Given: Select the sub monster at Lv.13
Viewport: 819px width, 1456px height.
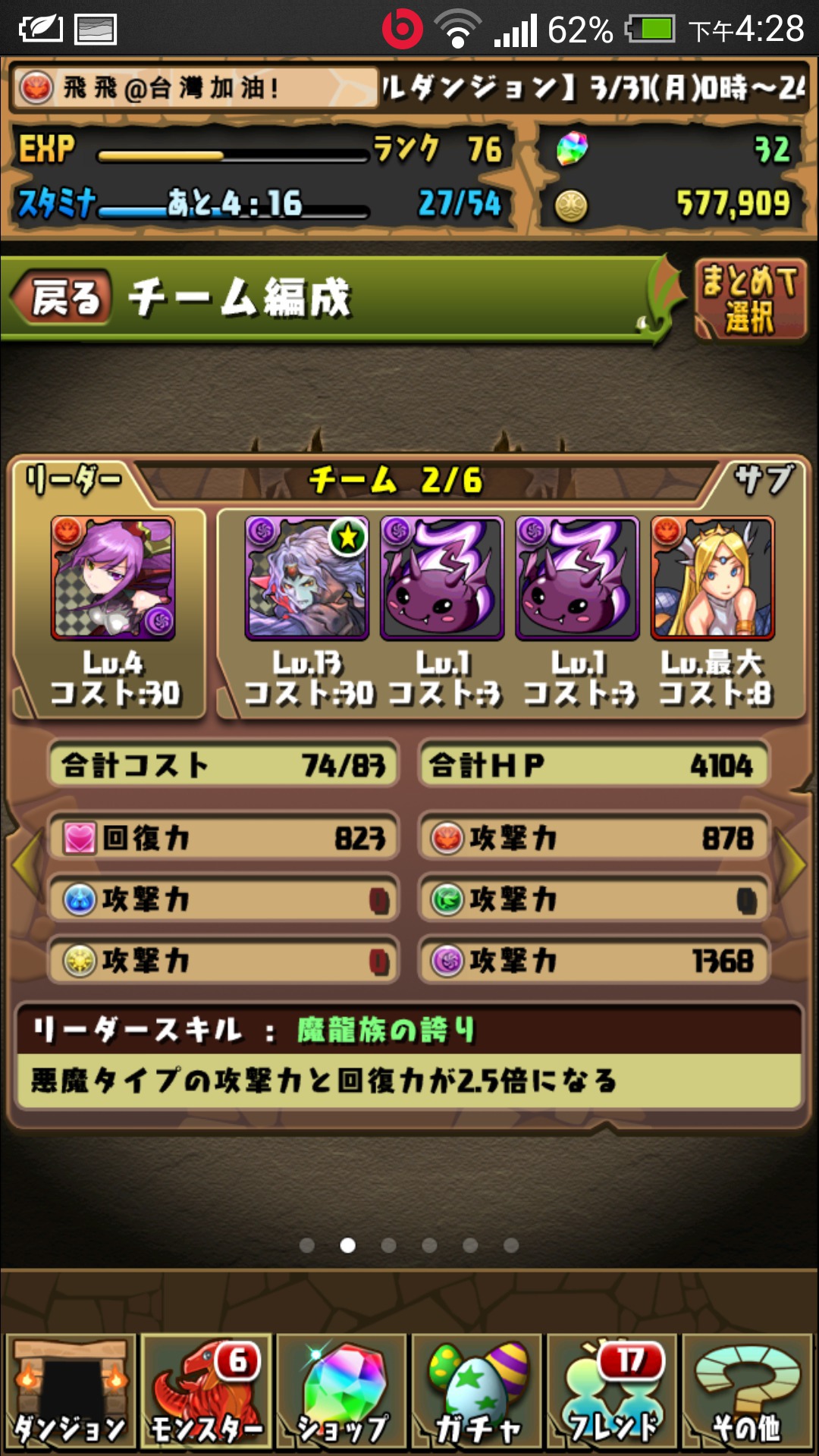Looking at the screenshot, I should coord(306,579).
